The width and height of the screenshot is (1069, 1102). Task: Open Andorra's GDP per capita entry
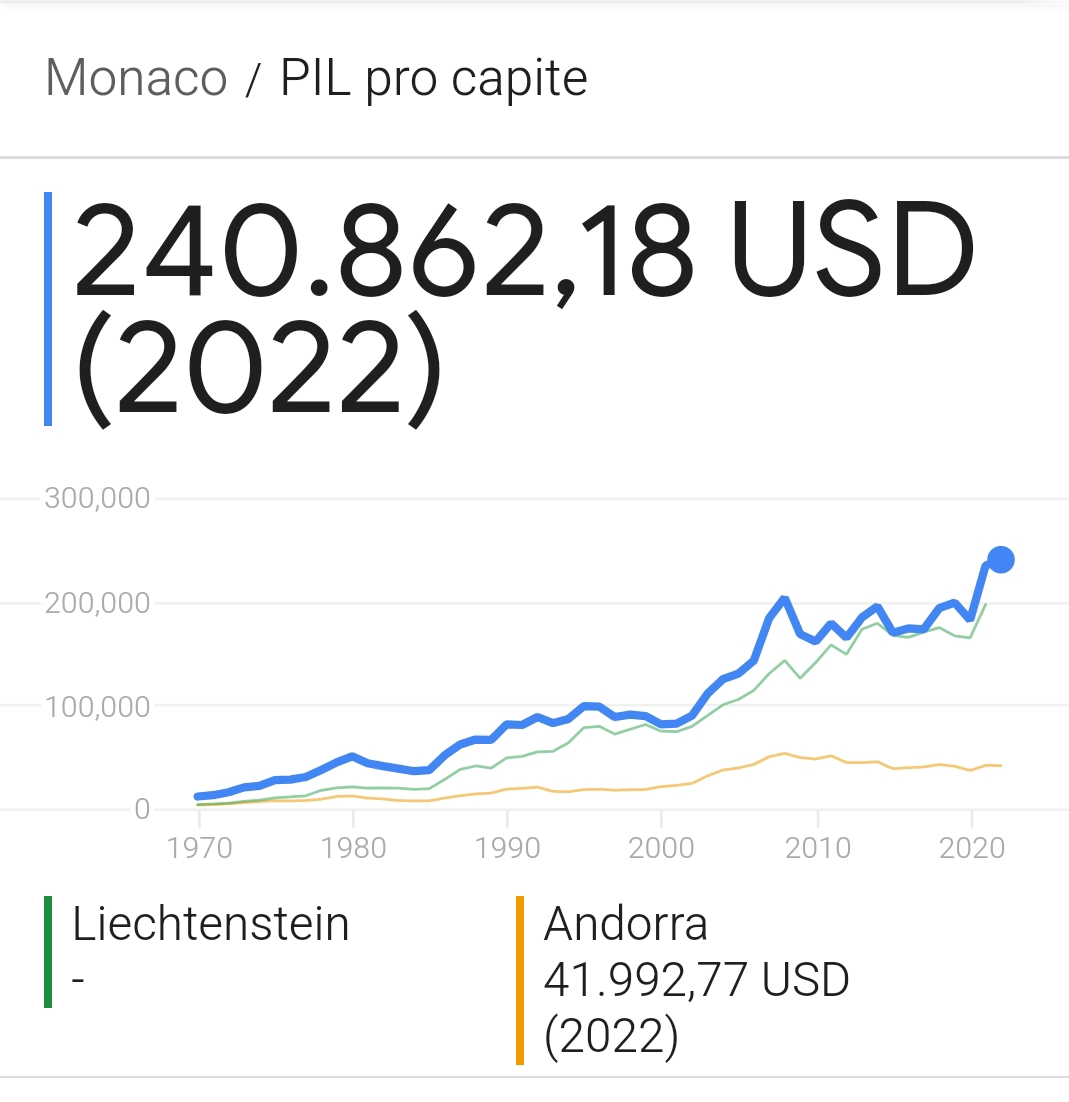pyautogui.click(x=696, y=980)
